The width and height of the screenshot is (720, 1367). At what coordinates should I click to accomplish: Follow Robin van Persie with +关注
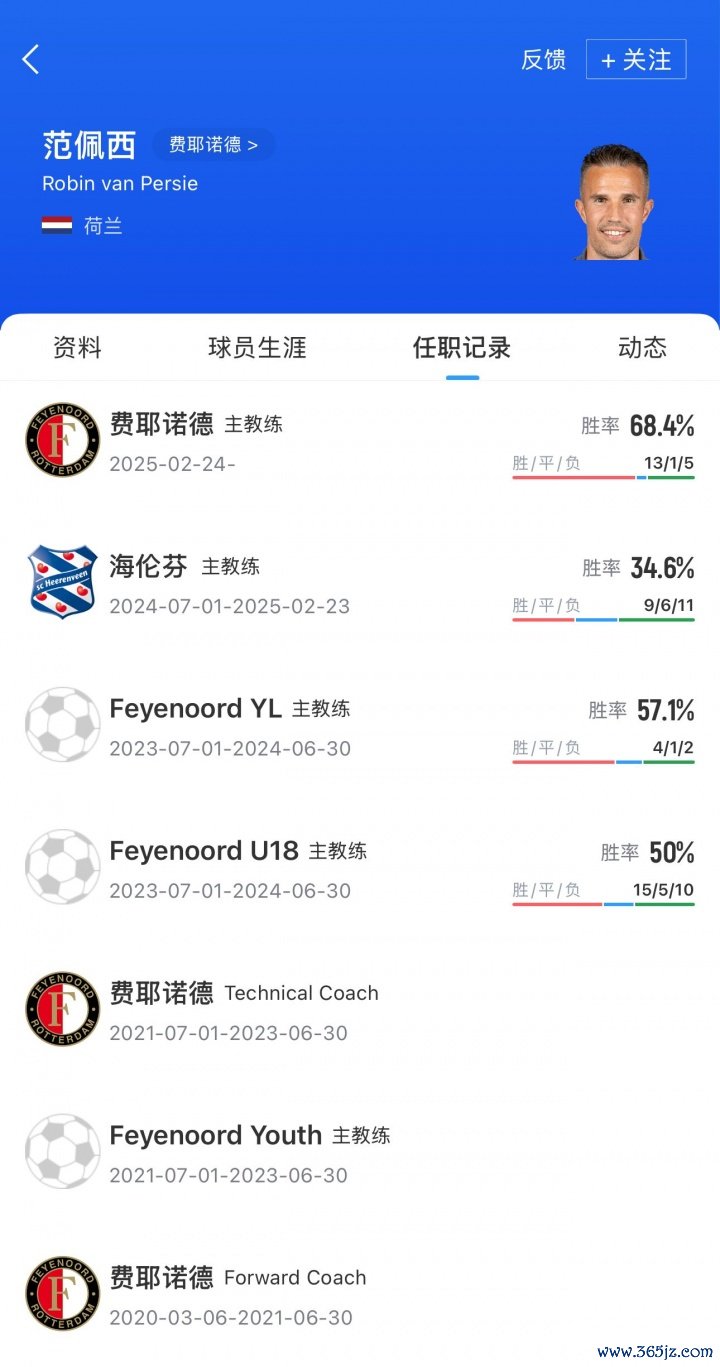click(x=636, y=59)
